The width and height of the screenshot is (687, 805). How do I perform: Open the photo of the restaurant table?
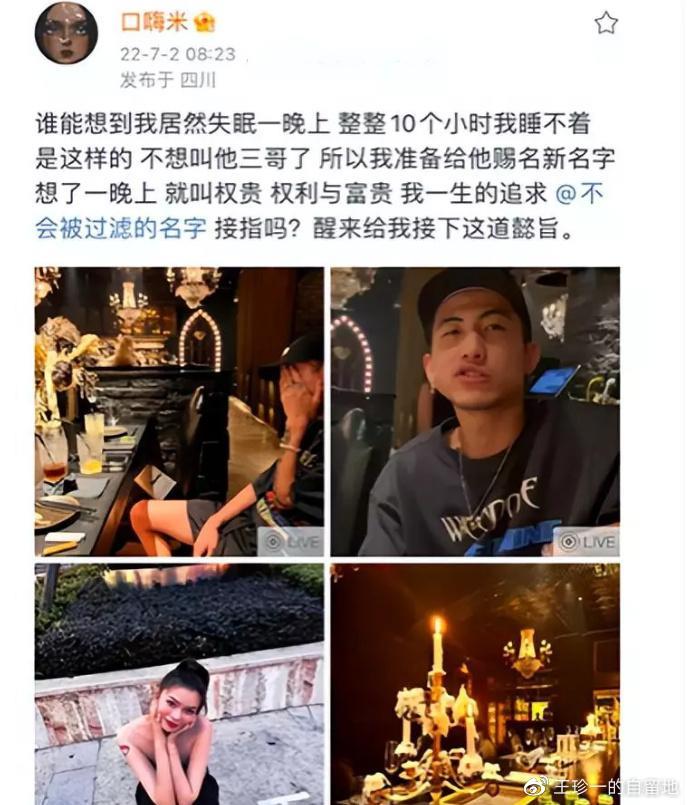tap(179, 411)
